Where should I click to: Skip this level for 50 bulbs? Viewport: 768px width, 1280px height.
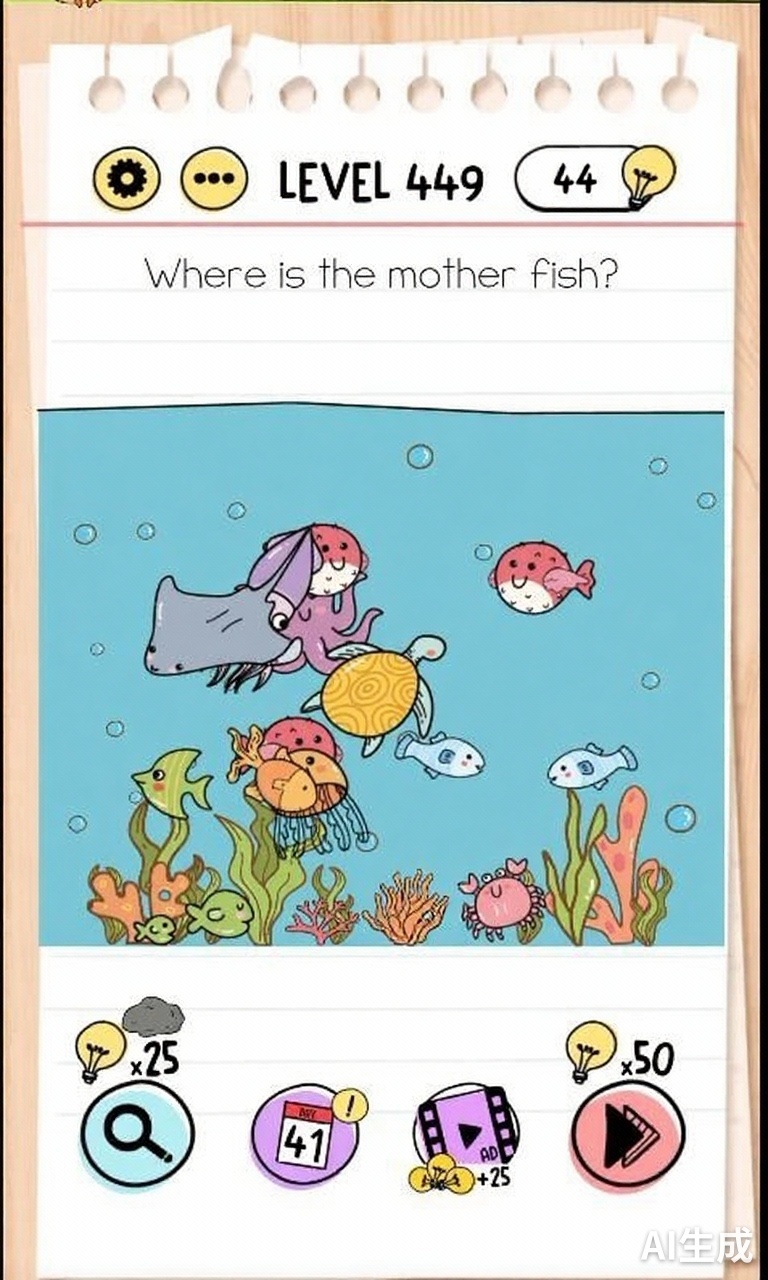(627, 1134)
